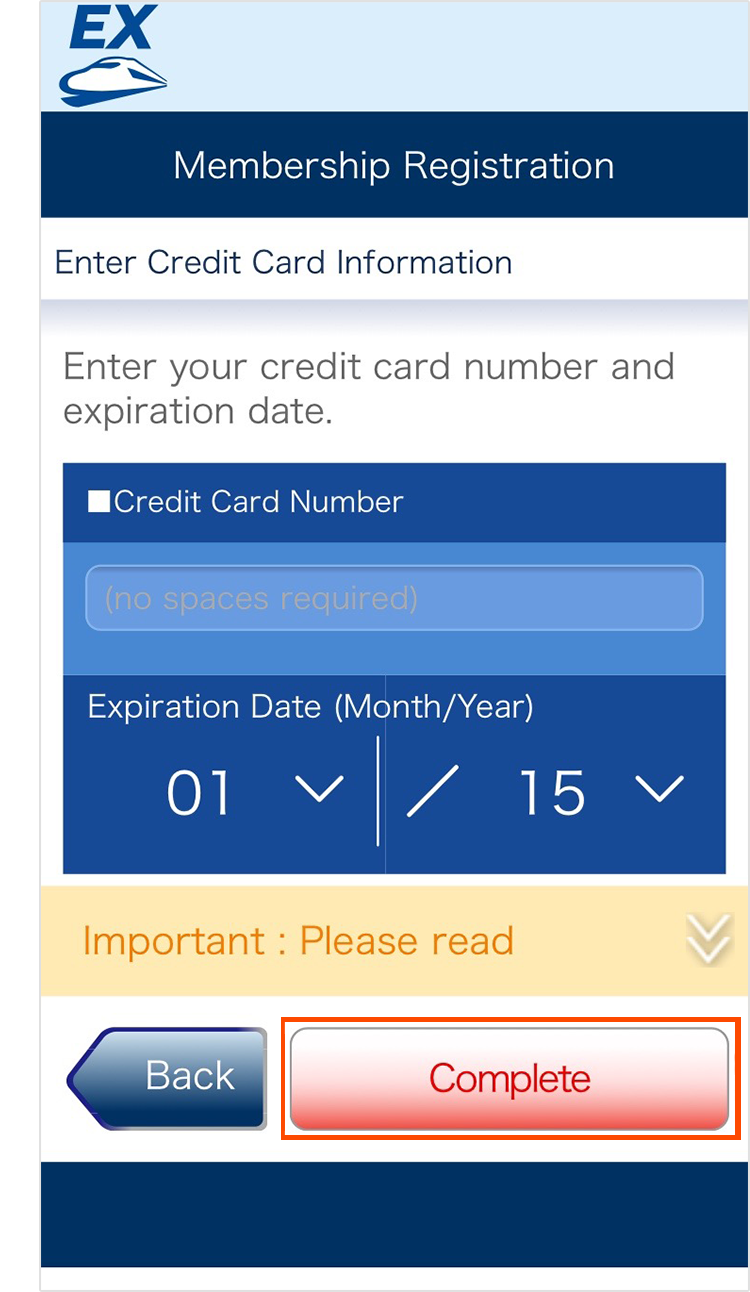Screen dimensions: 750x1292
Task: Open the expiration month dropdown
Action: 254,792
